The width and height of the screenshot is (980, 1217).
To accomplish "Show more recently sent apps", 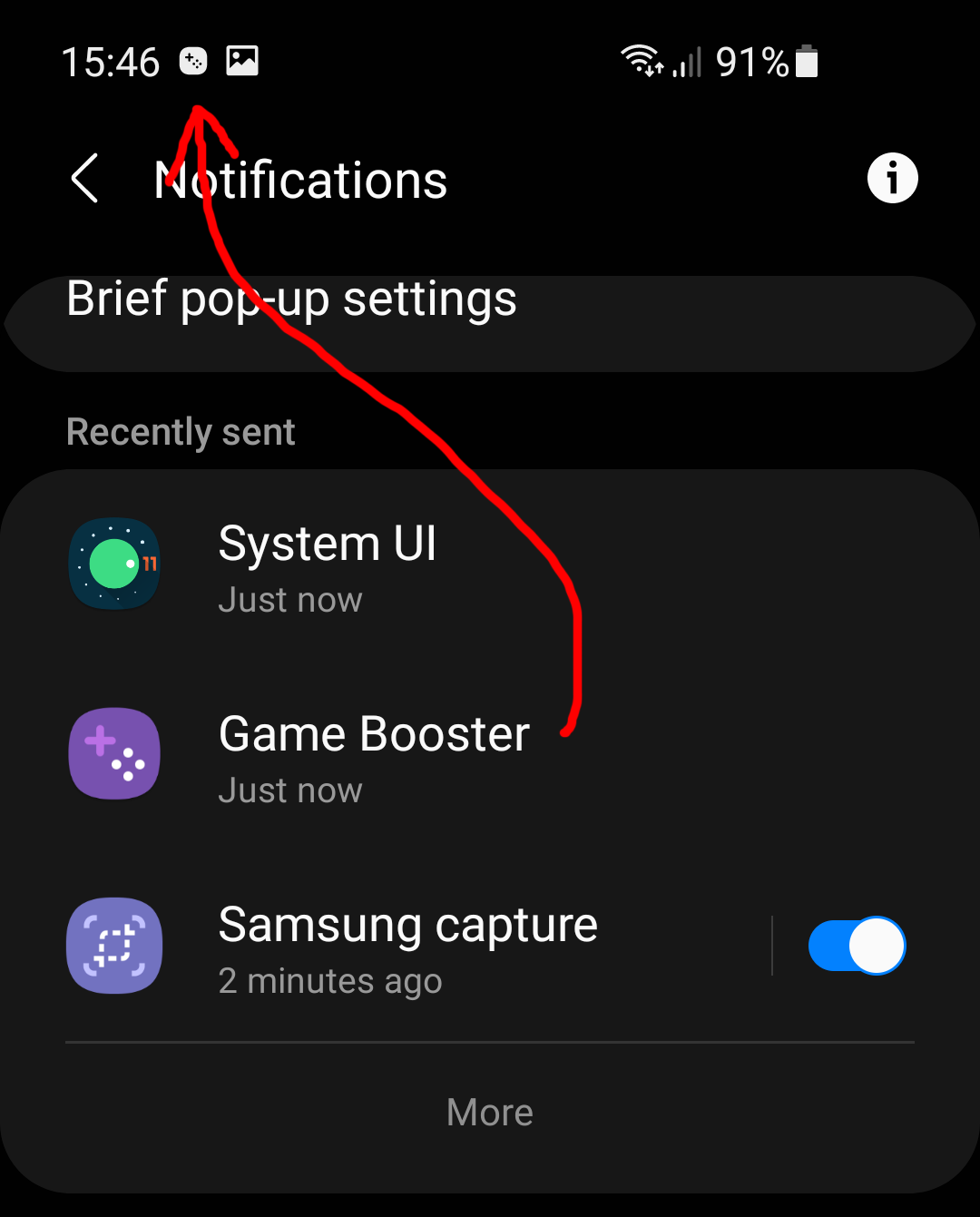I will tap(490, 1112).
